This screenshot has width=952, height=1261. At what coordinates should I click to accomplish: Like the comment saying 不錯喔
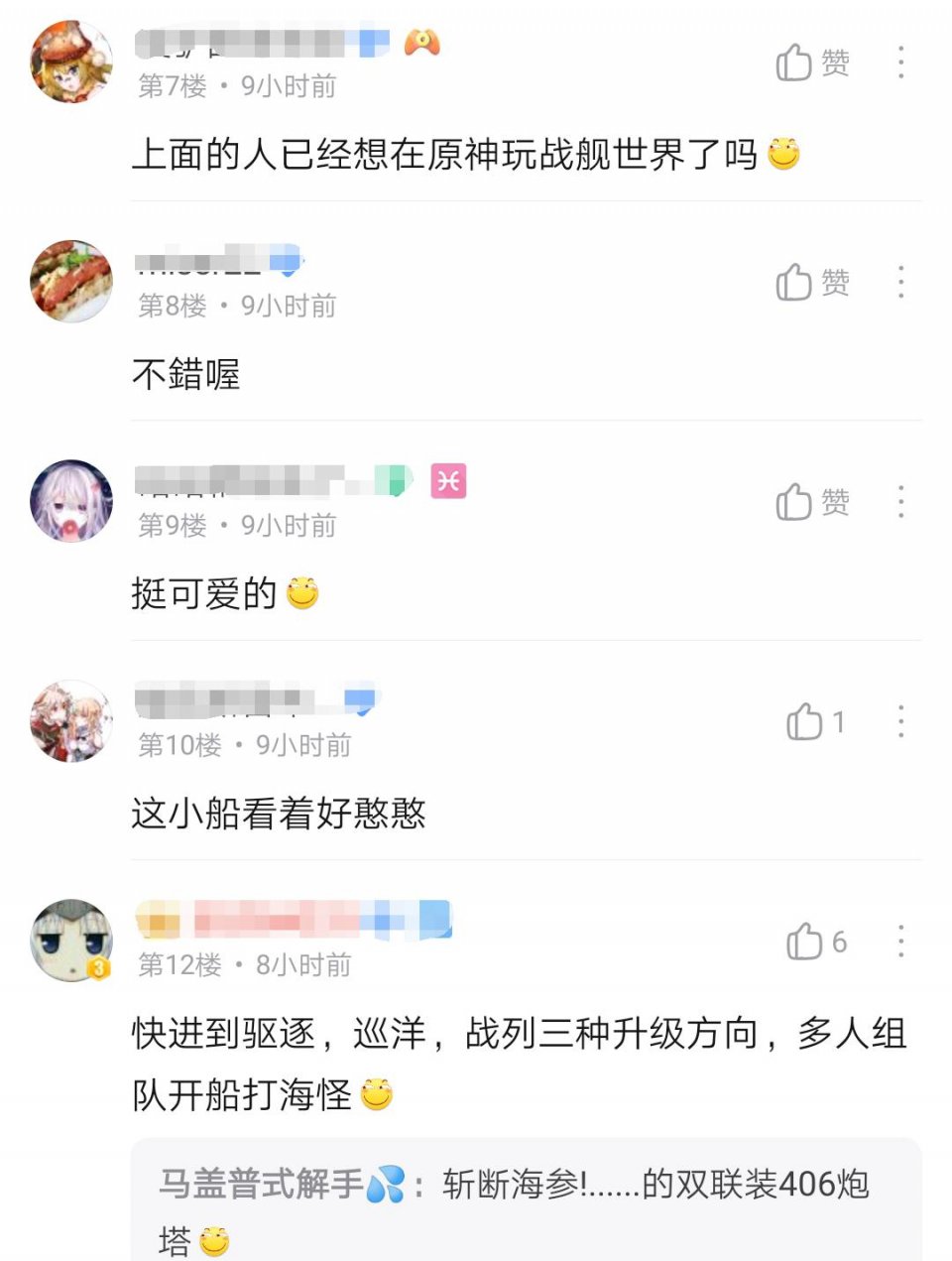click(811, 283)
